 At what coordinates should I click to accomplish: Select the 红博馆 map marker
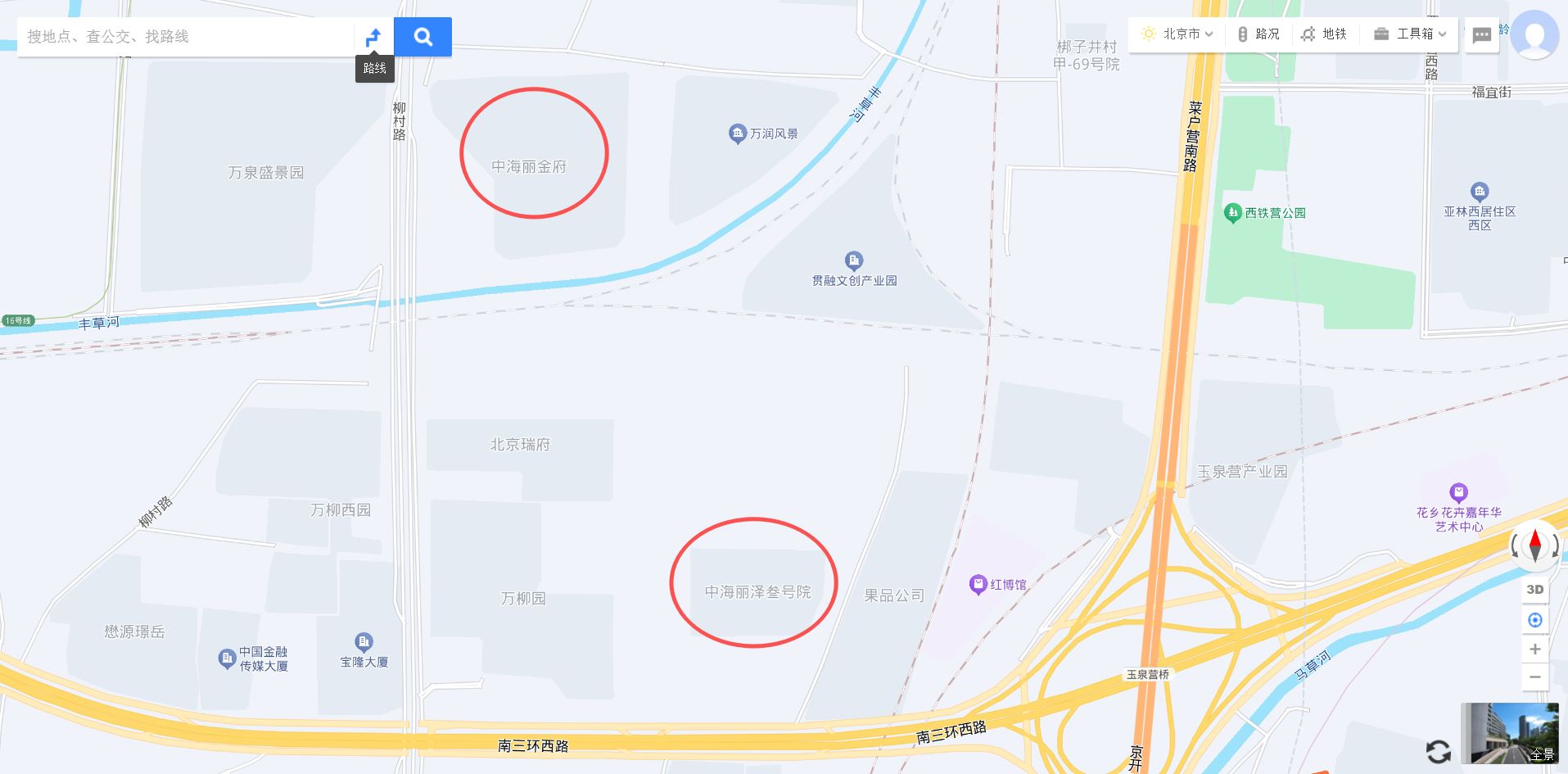978,584
